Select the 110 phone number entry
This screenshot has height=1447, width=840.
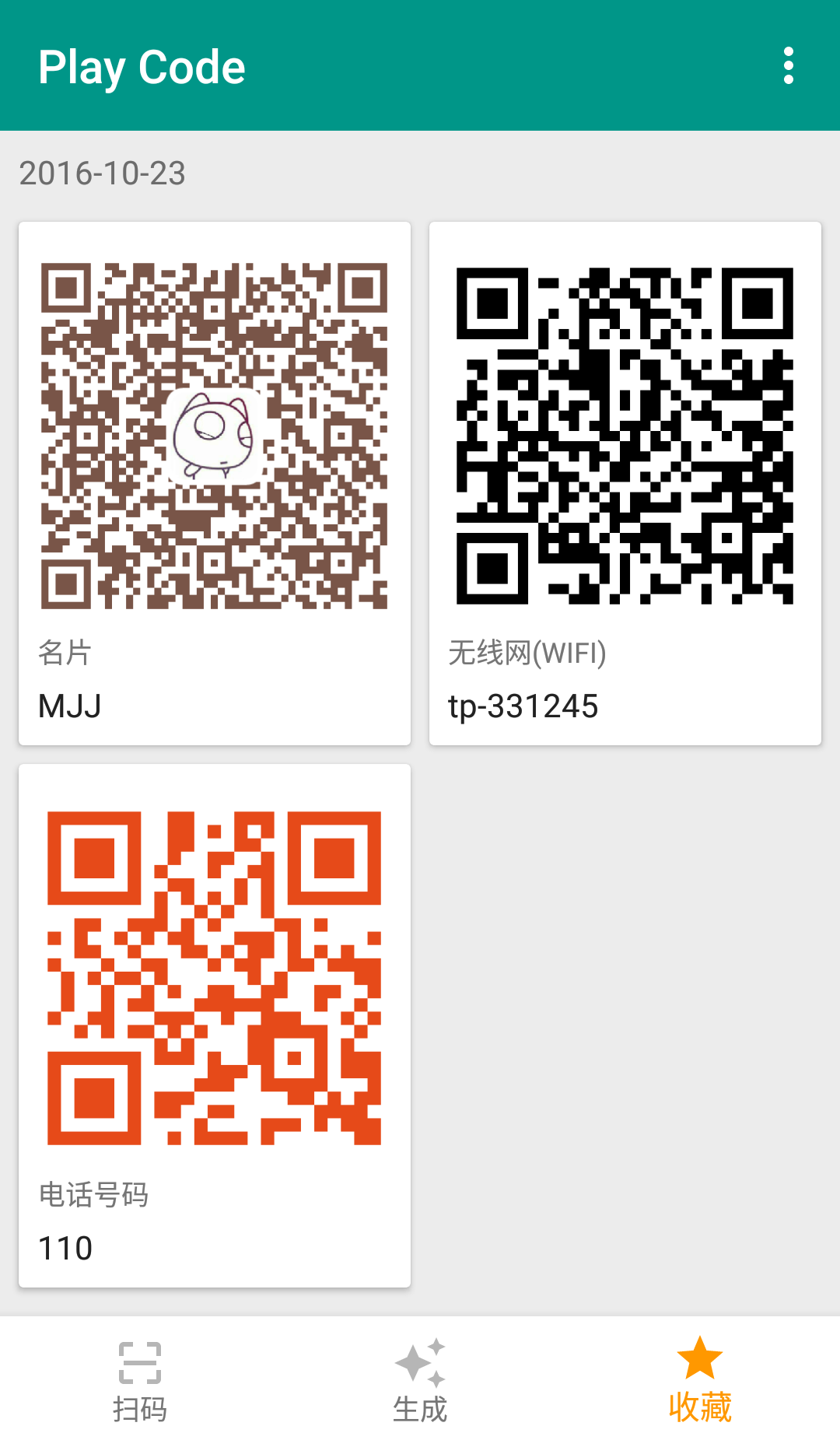213,1019
